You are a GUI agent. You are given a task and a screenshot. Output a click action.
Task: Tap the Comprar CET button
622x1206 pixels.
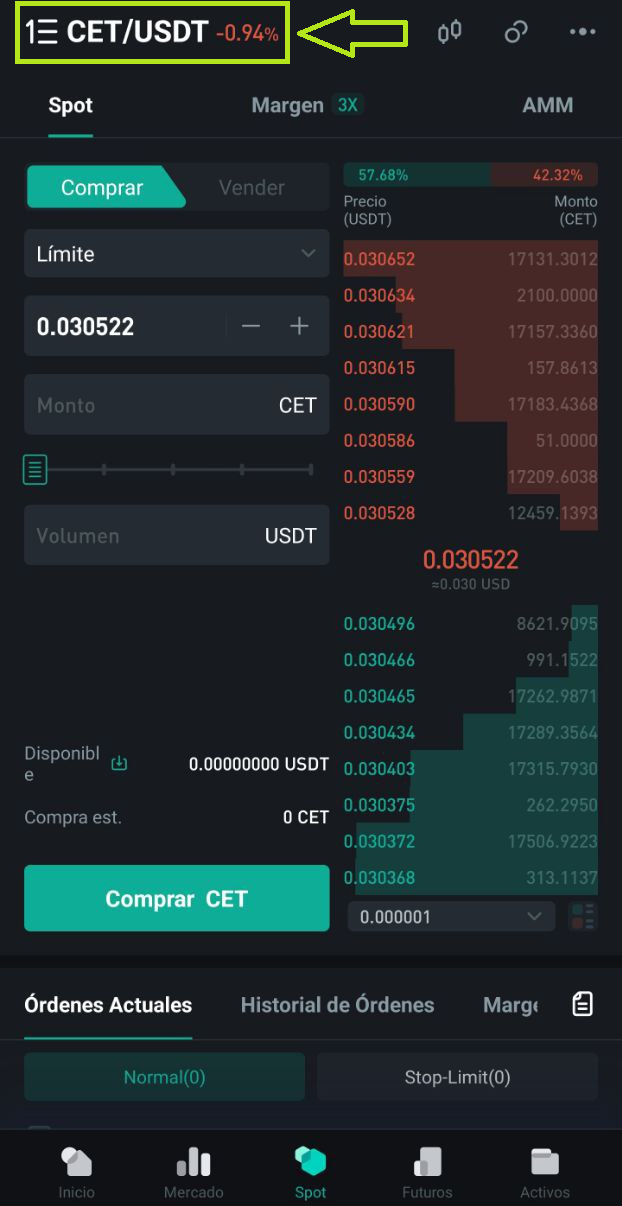[176, 898]
